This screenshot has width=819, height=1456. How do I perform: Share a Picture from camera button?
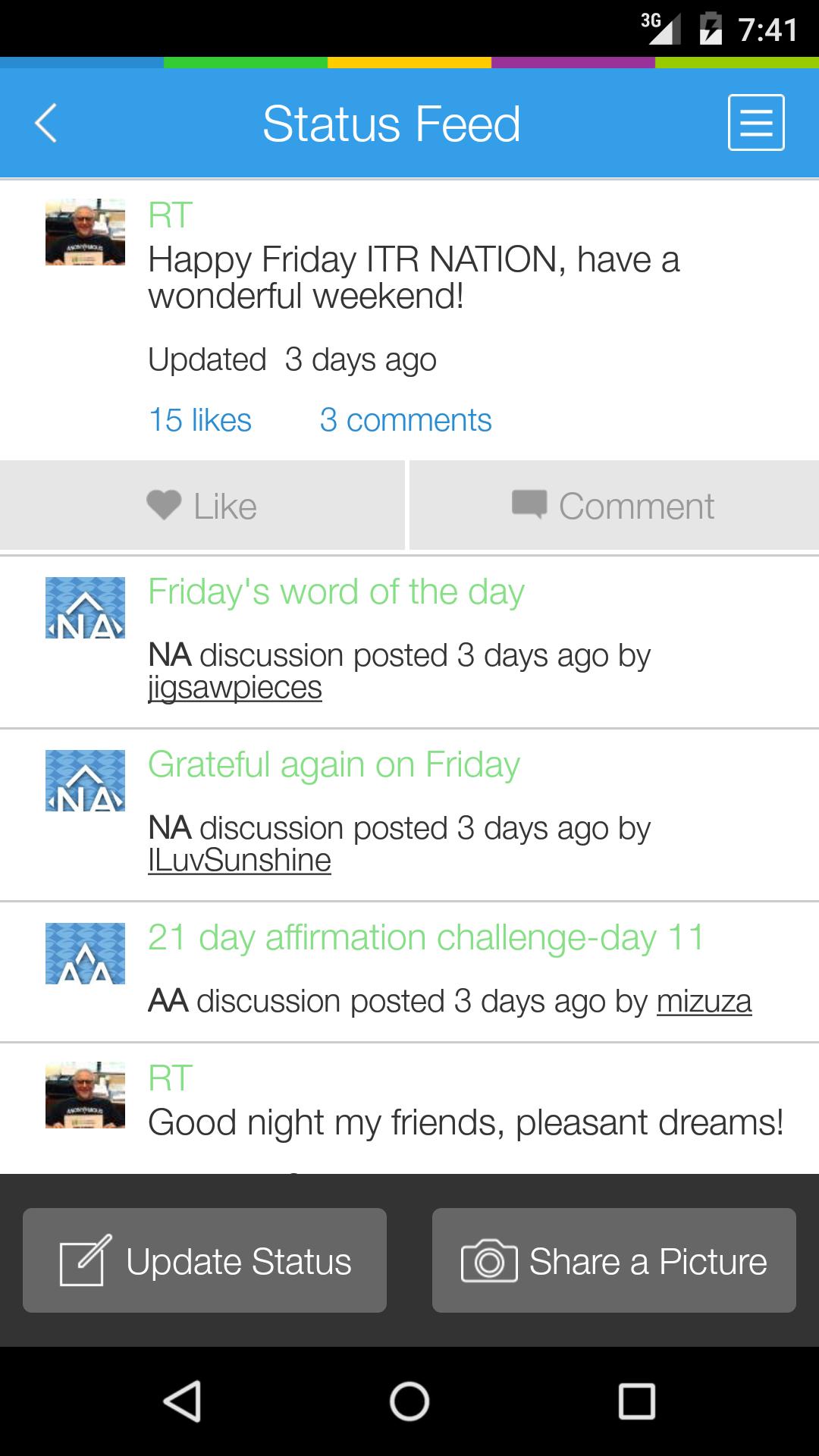[613, 1260]
